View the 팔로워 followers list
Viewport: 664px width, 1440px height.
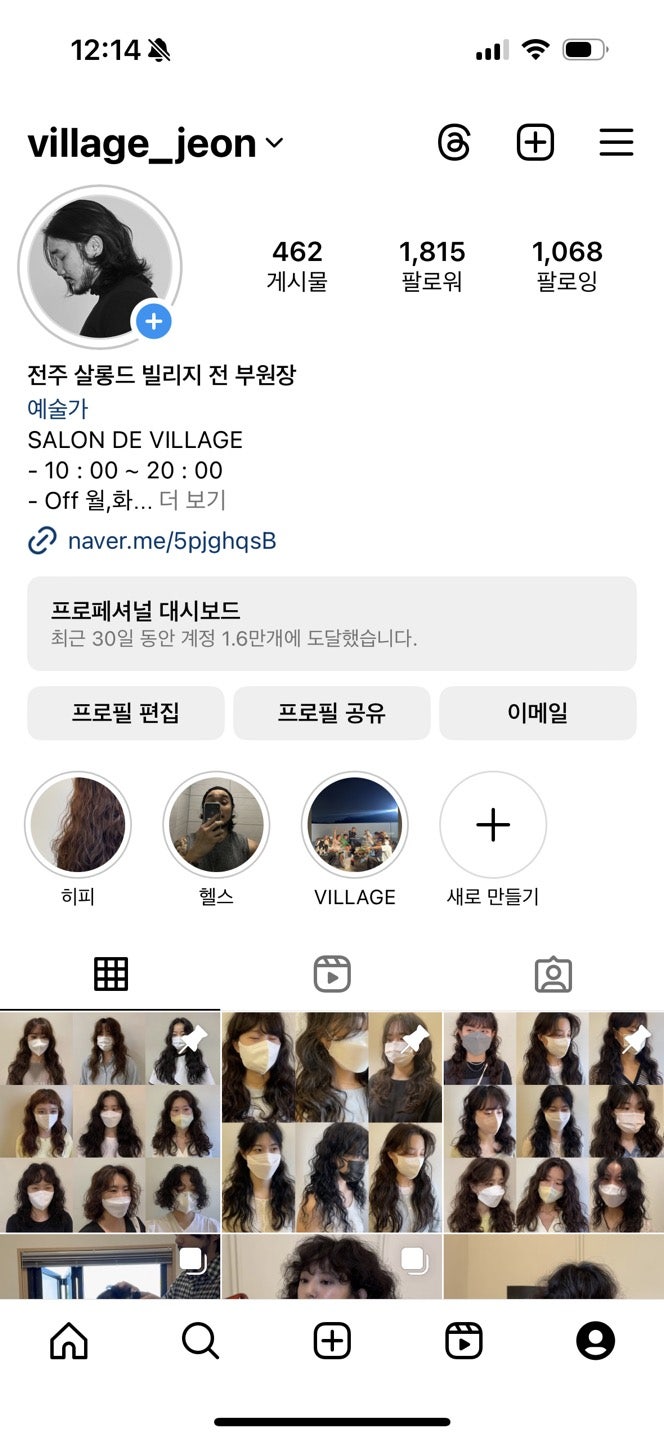(x=432, y=265)
